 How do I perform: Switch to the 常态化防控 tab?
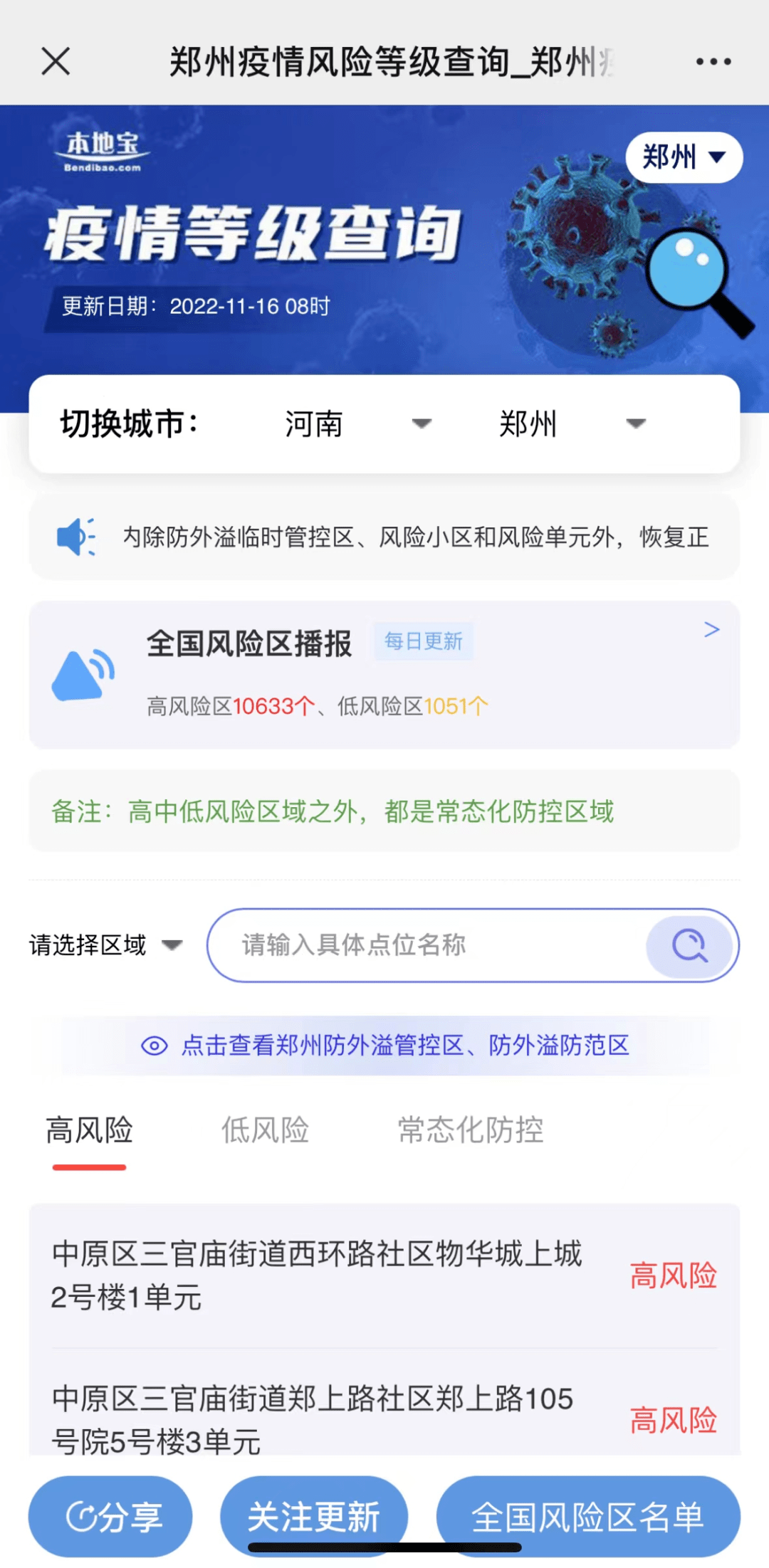click(471, 1130)
